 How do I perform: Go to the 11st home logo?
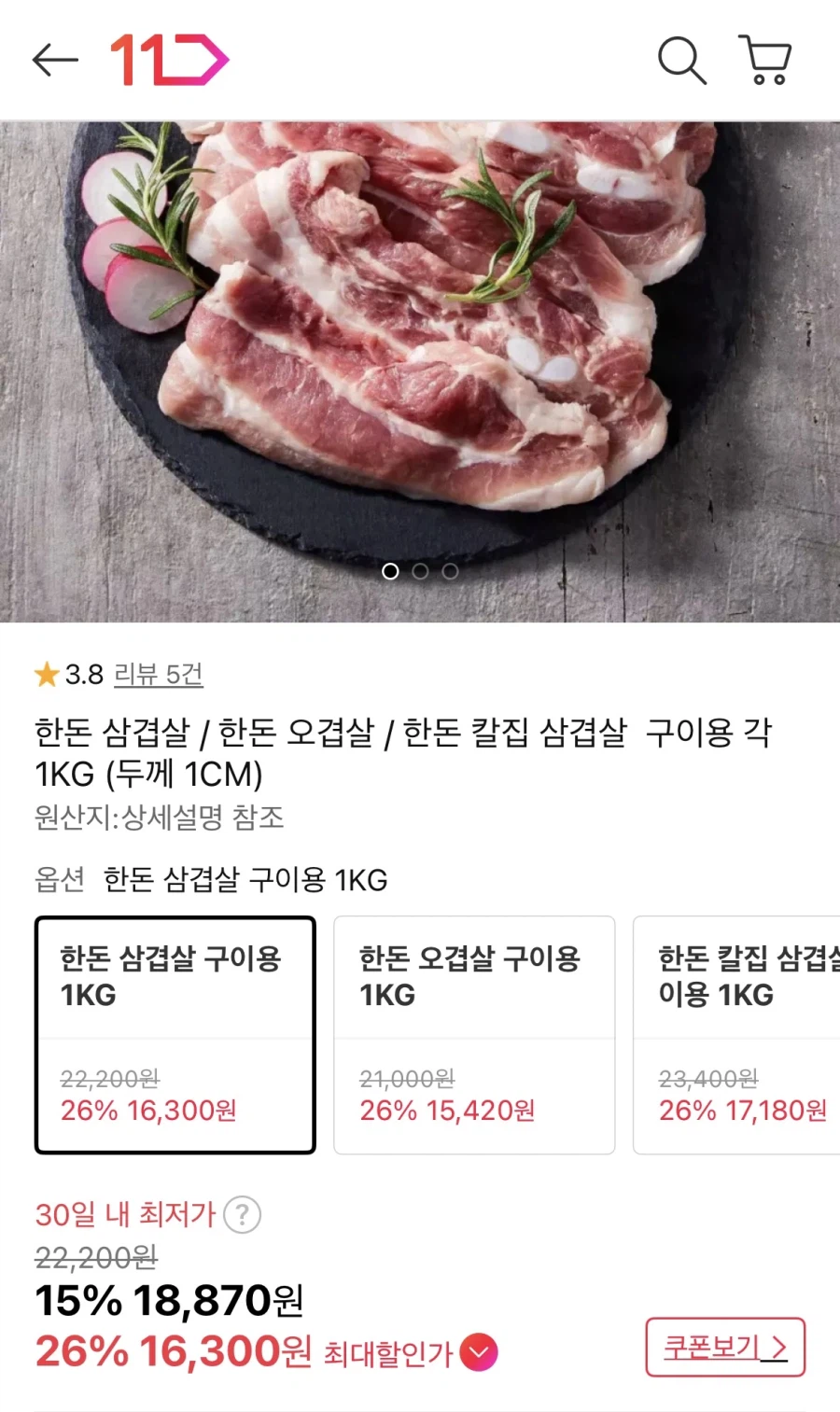pyautogui.click(x=169, y=61)
